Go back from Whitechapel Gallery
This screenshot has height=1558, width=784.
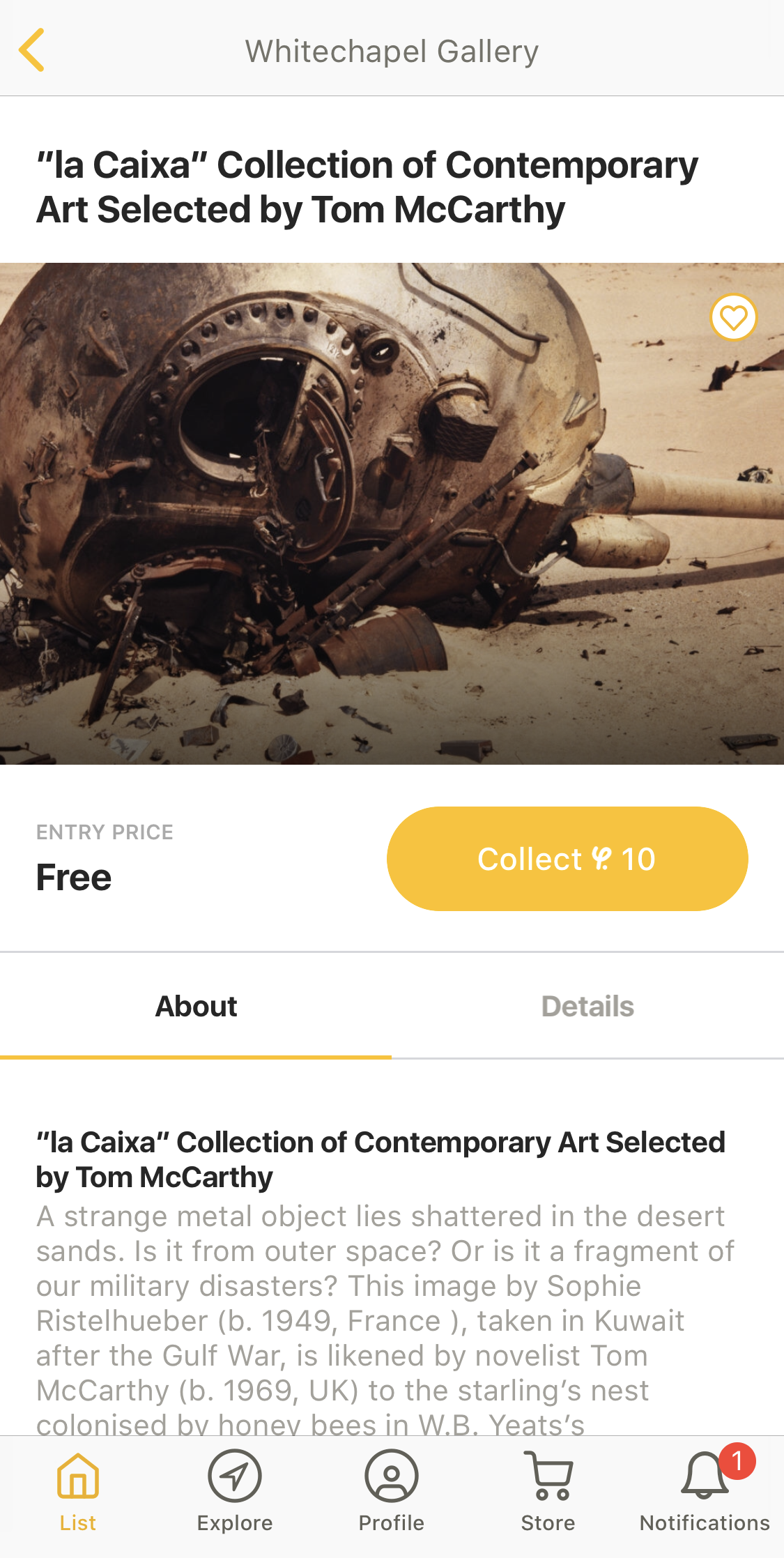32,50
